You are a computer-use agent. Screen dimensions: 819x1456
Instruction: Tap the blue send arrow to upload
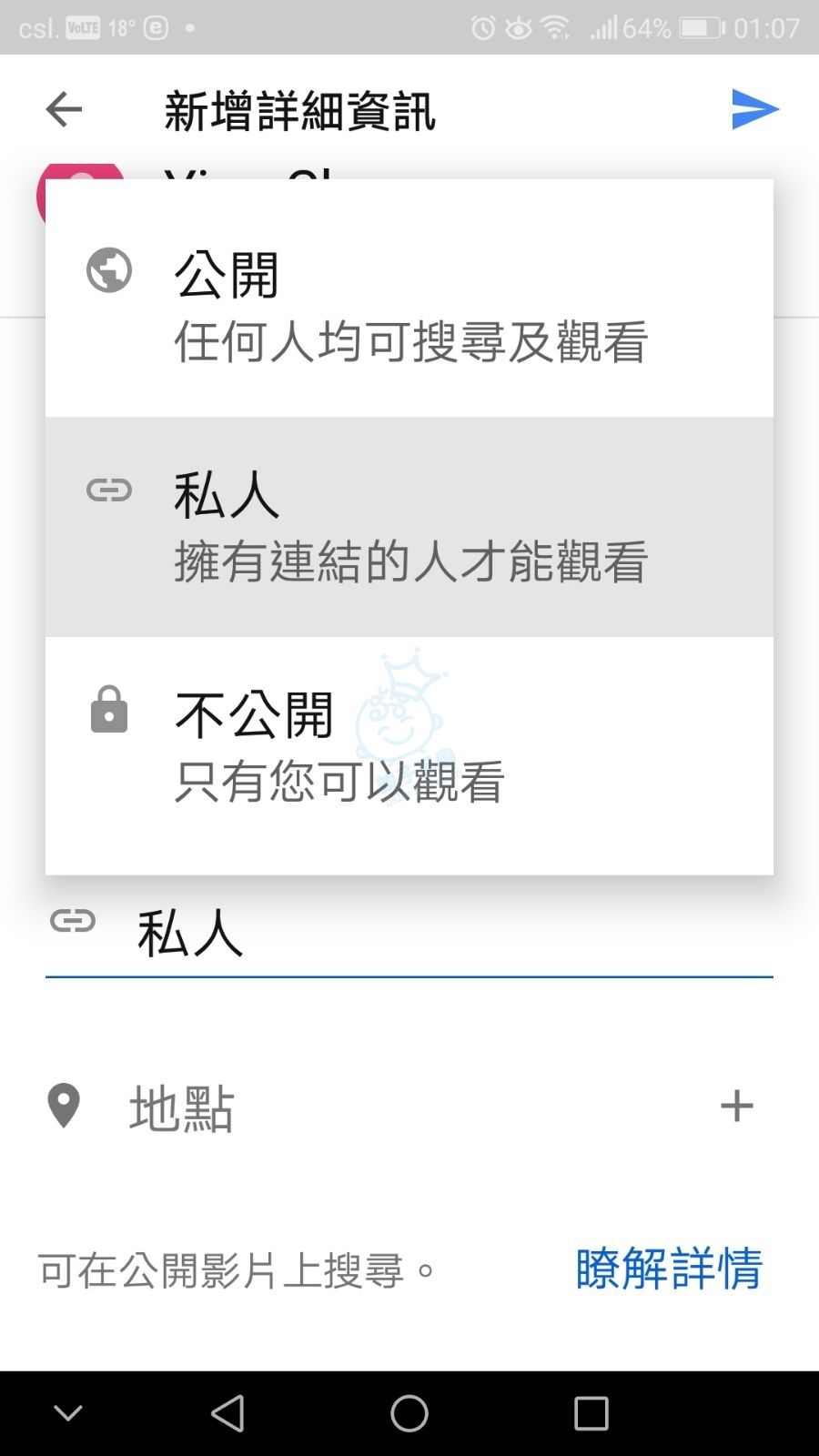(x=754, y=110)
